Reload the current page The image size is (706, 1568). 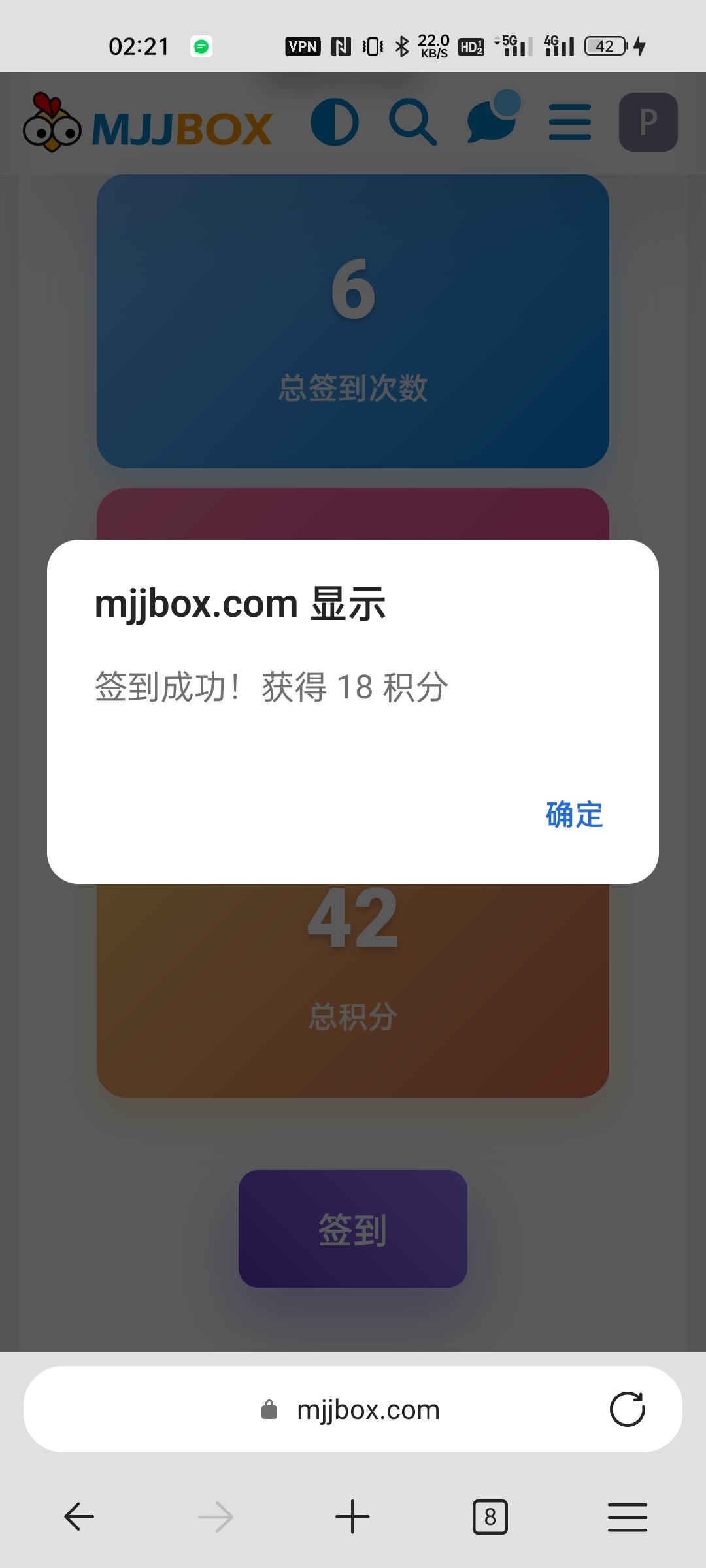point(627,1409)
